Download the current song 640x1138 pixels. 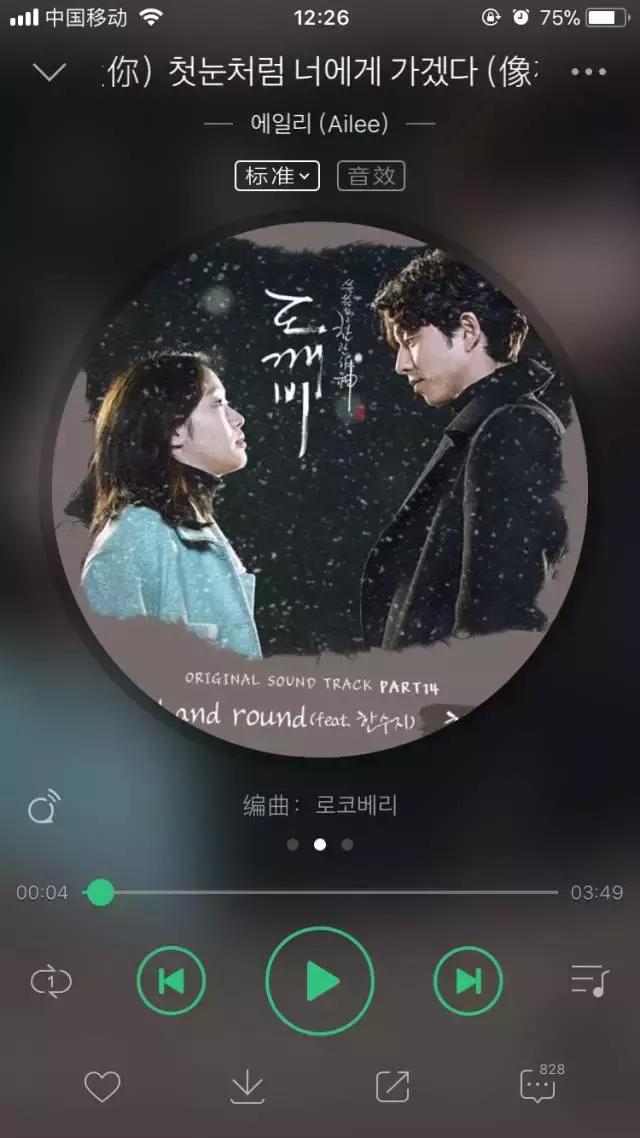[x=247, y=1087]
